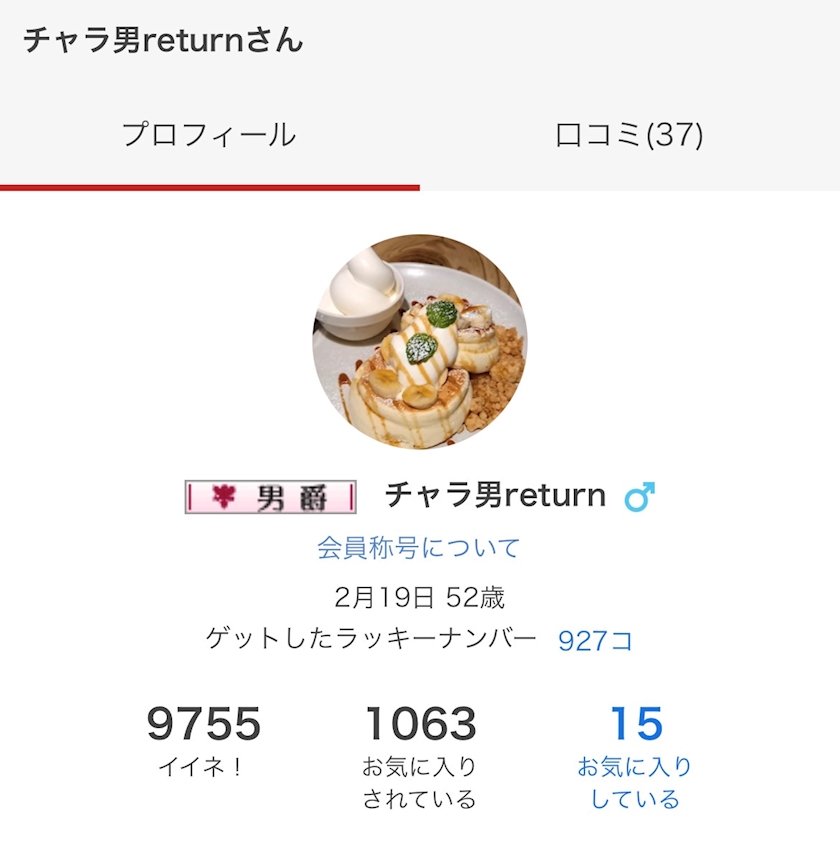Switch to the プロフィール tab
Screen dimensions: 840x849
pos(209,135)
